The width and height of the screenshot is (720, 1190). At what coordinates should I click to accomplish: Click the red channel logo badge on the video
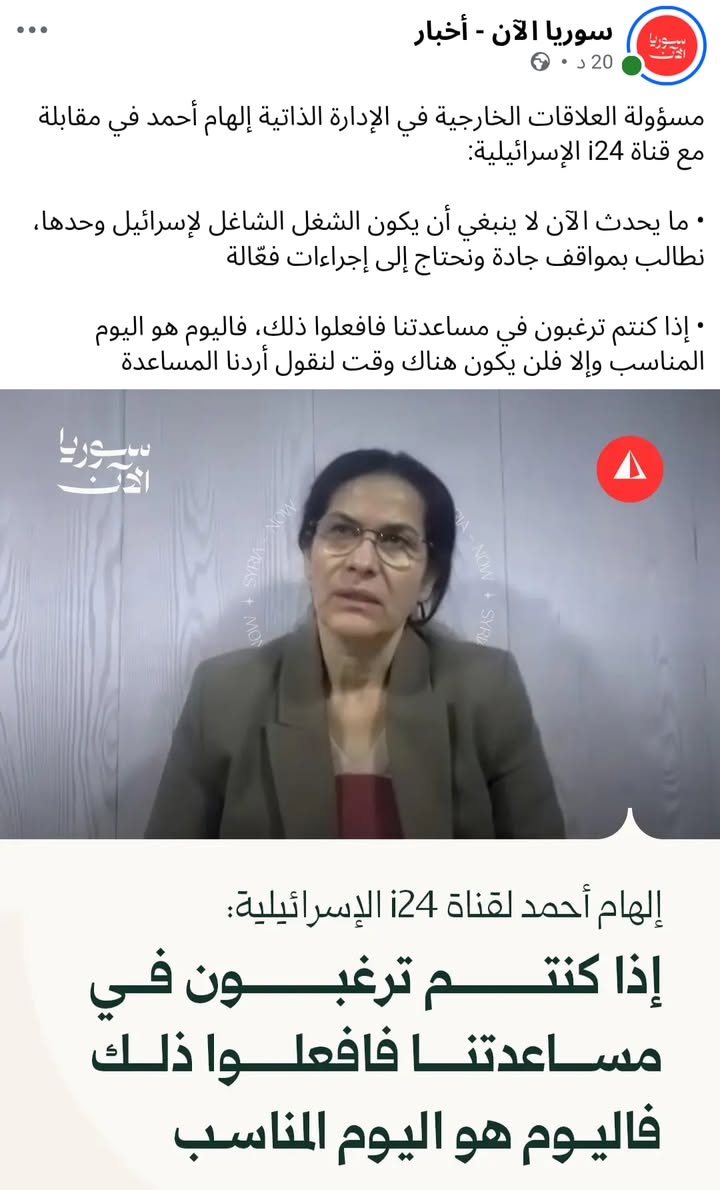(x=631, y=470)
